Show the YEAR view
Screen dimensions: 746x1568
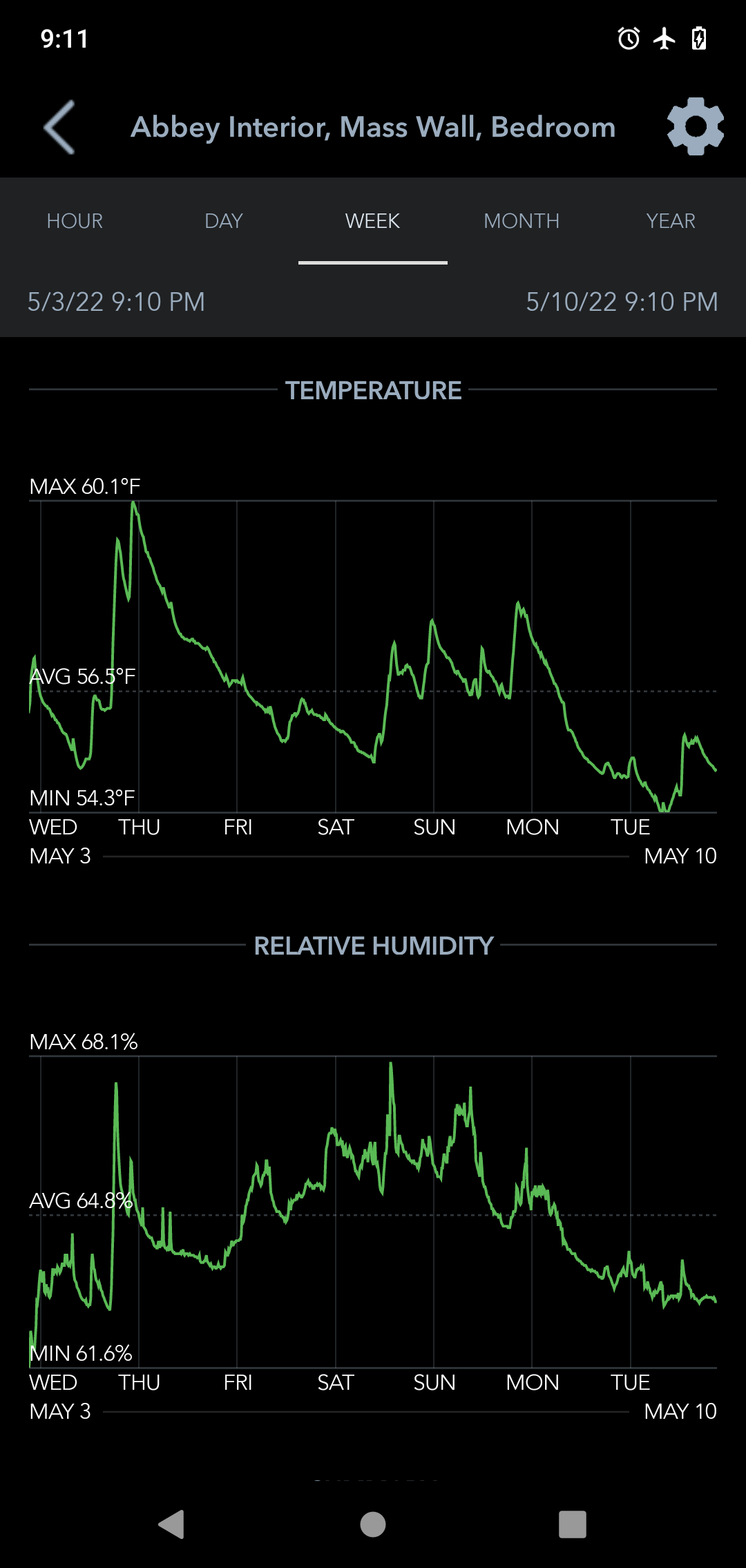(x=671, y=221)
